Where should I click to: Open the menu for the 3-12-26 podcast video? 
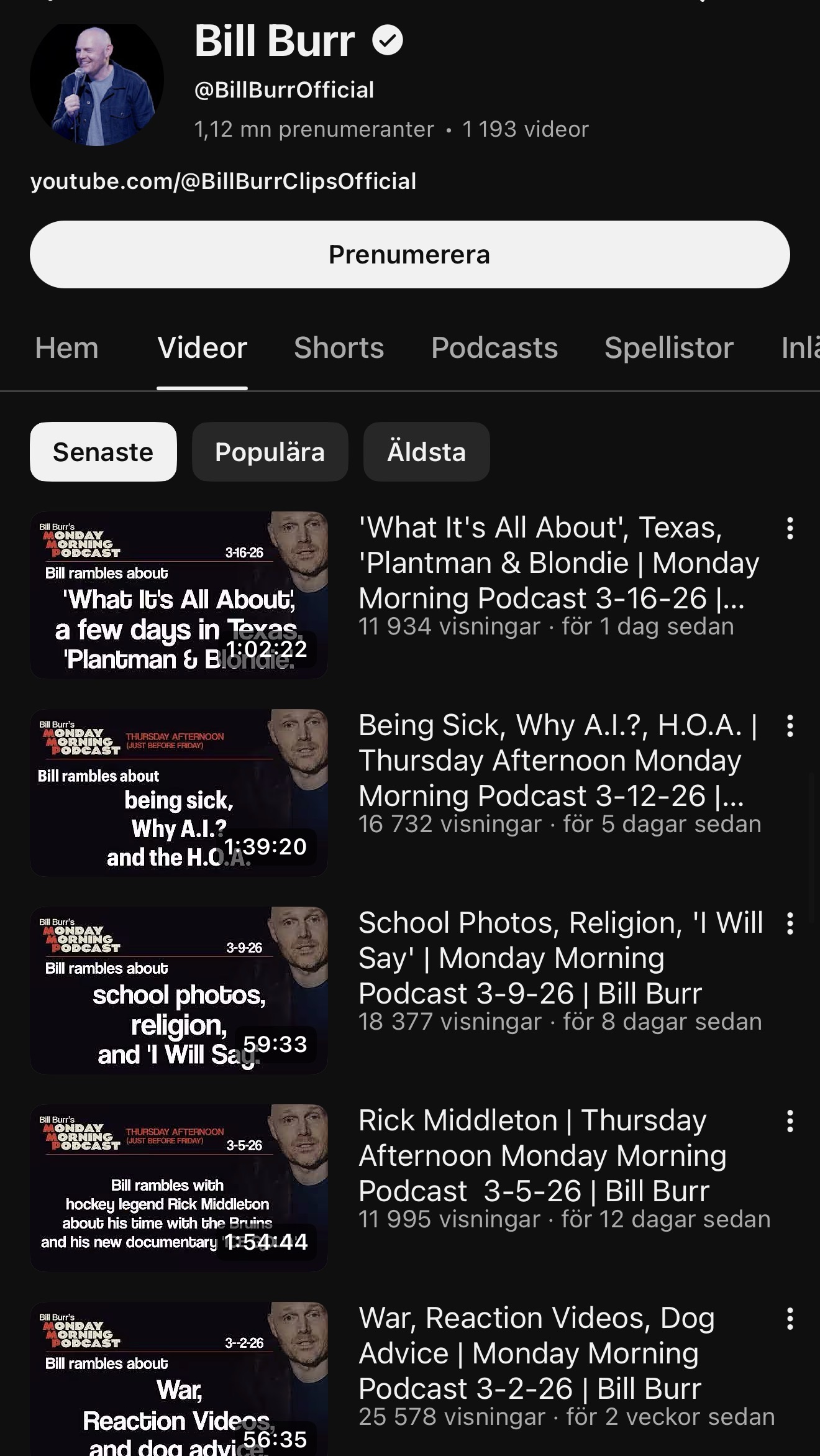pos(790,726)
